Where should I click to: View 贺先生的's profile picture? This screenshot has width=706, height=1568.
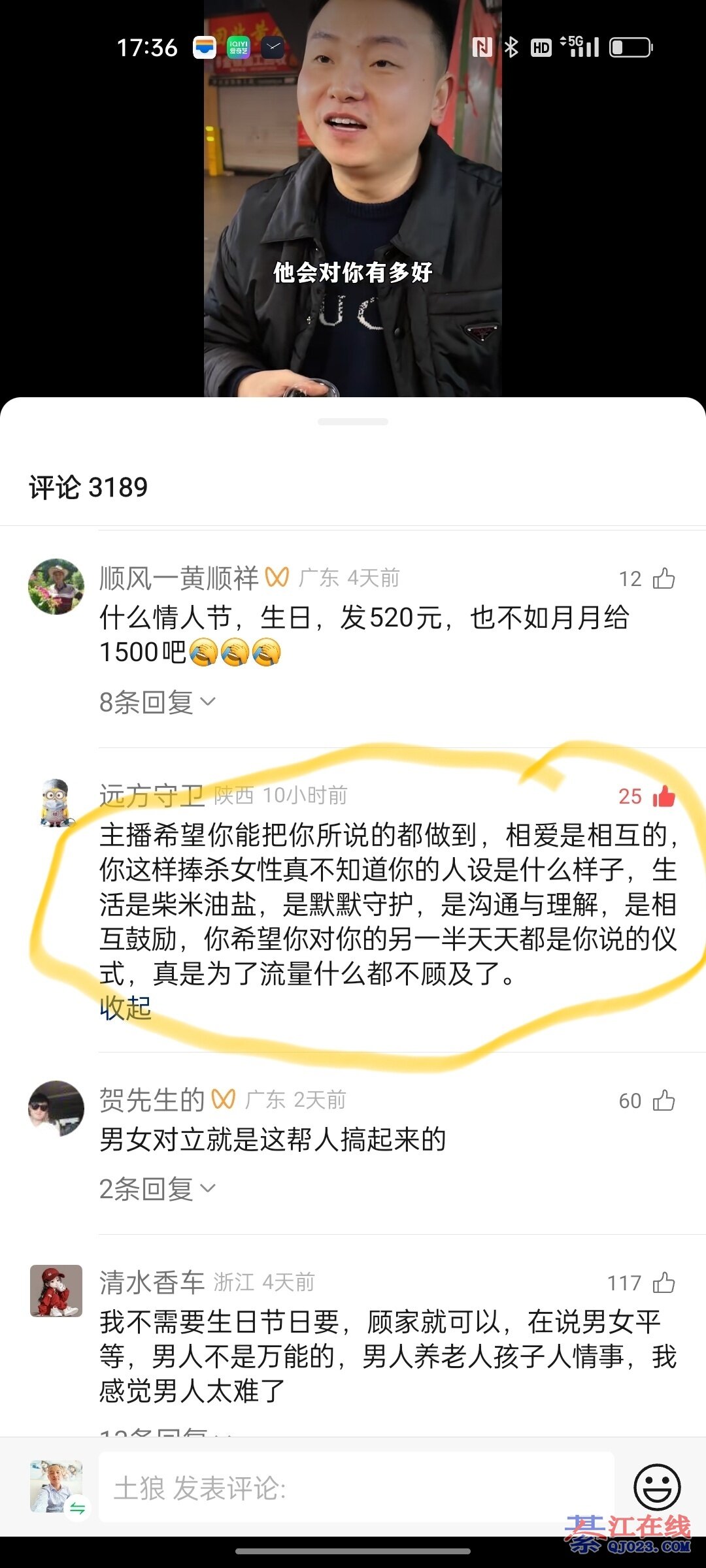pos(56,1108)
